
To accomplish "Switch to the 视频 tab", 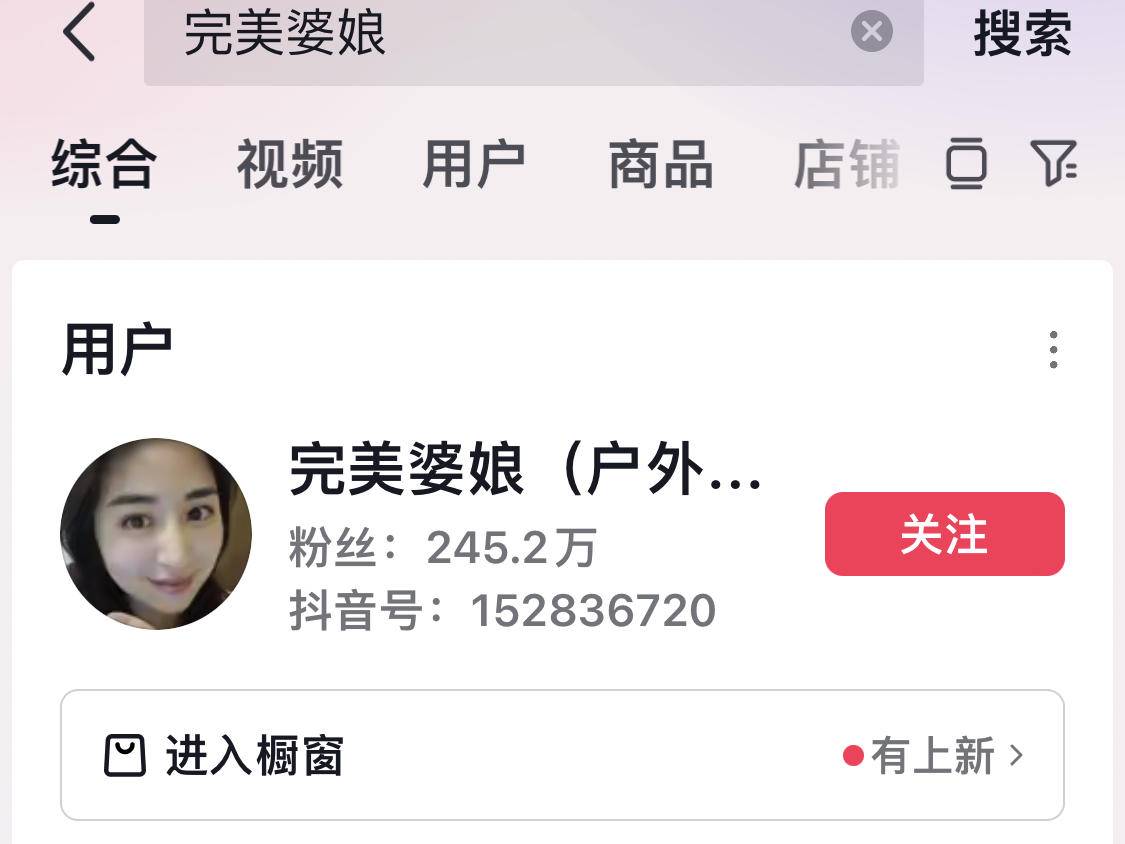I will (x=290, y=165).
